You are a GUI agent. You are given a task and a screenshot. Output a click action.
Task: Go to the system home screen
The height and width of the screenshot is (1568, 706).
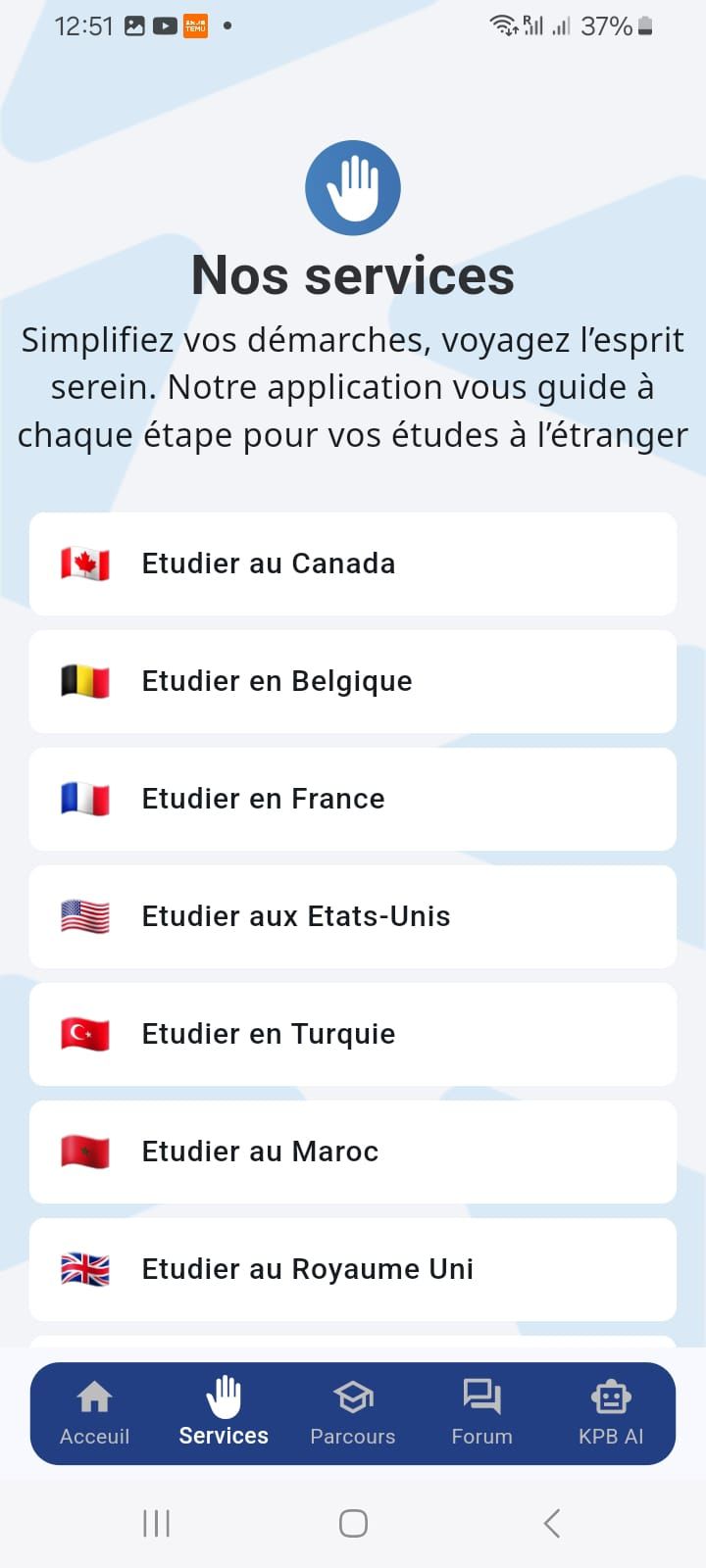353,1523
